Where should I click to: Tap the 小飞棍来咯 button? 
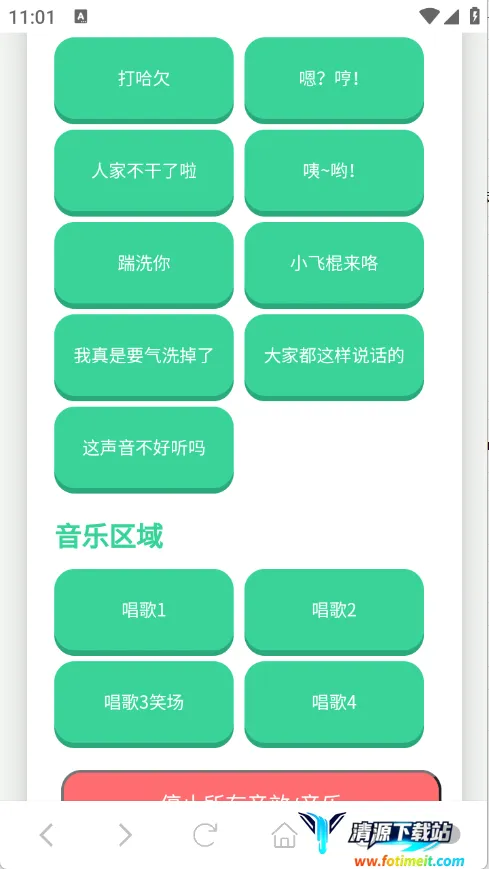pyautogui.click(x=334, y=264)
